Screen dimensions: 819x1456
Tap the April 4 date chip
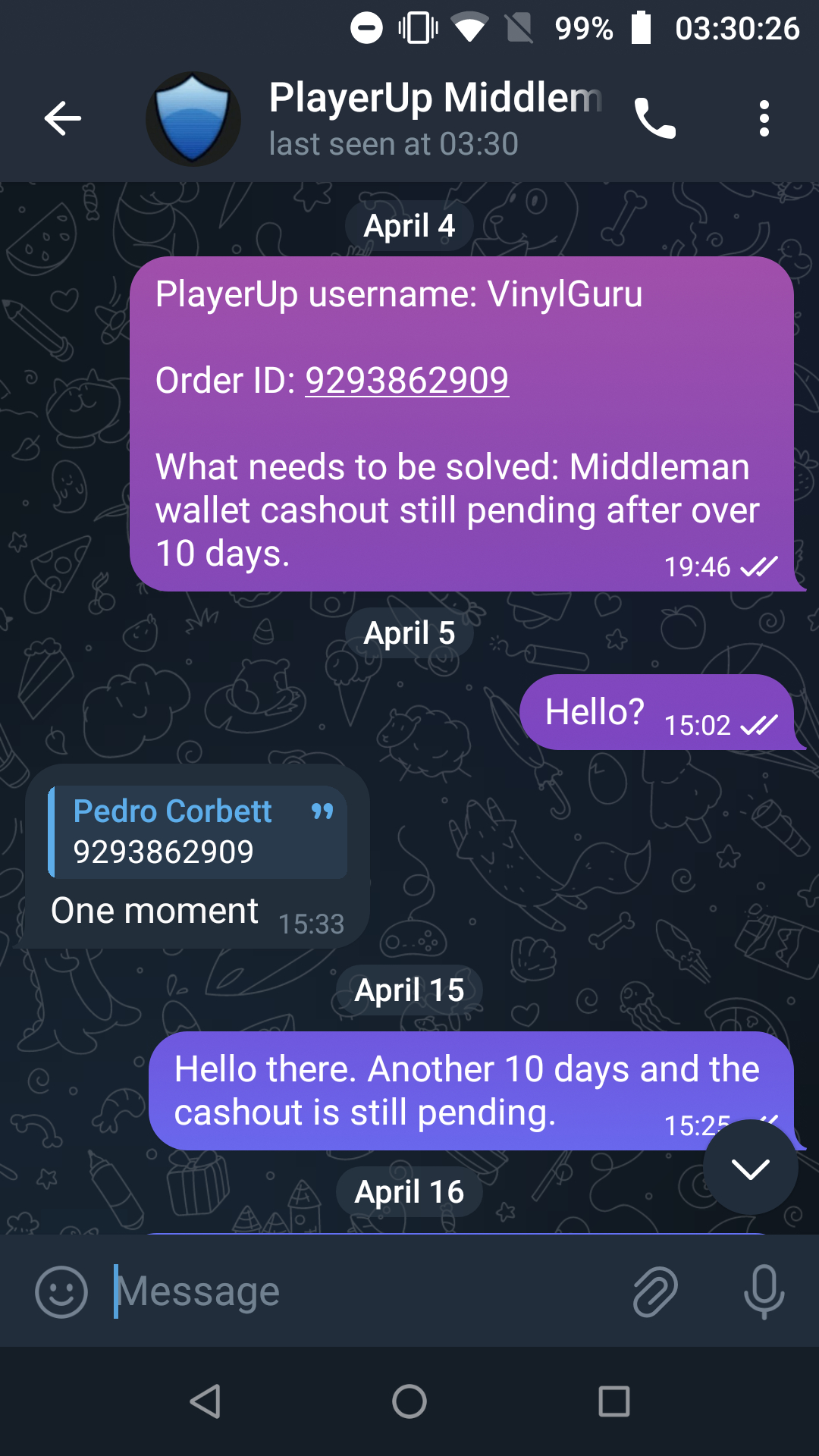pos(409,226)
